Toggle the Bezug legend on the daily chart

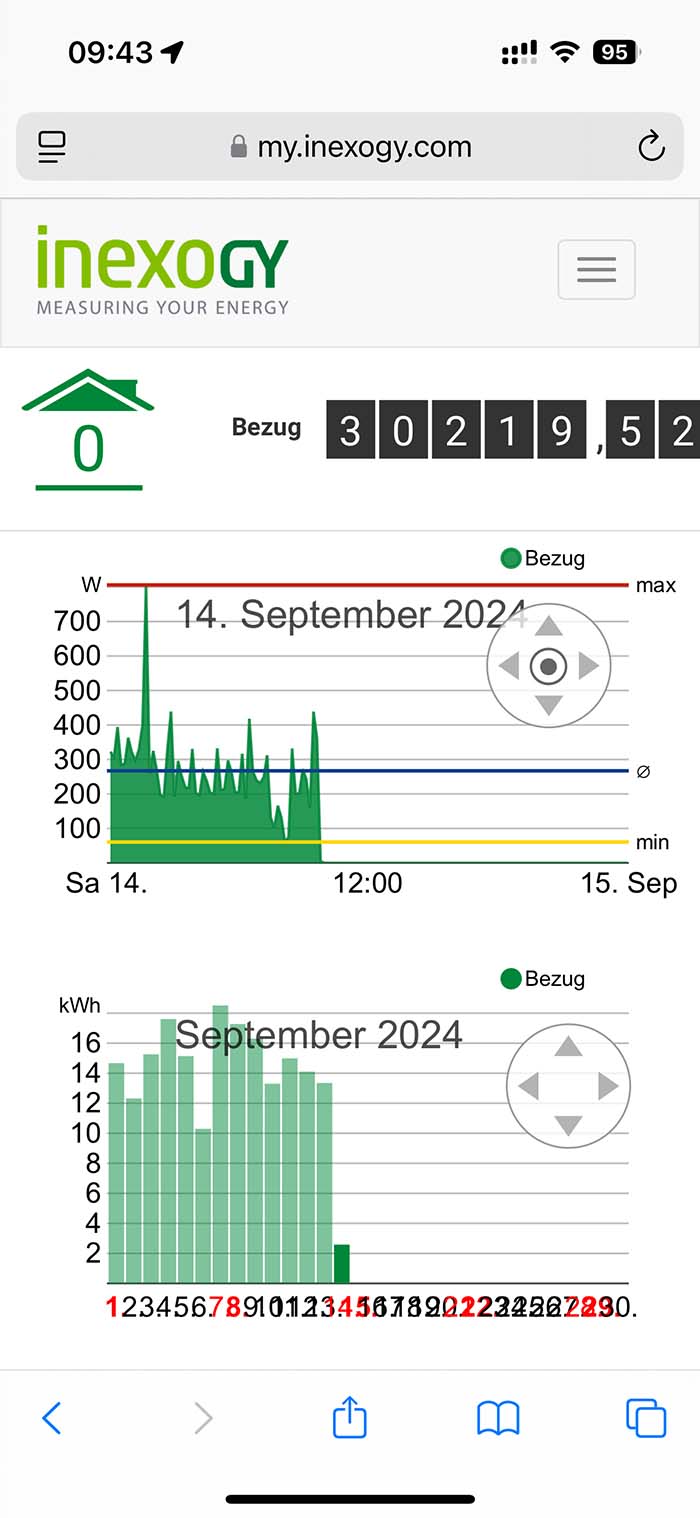543,559
